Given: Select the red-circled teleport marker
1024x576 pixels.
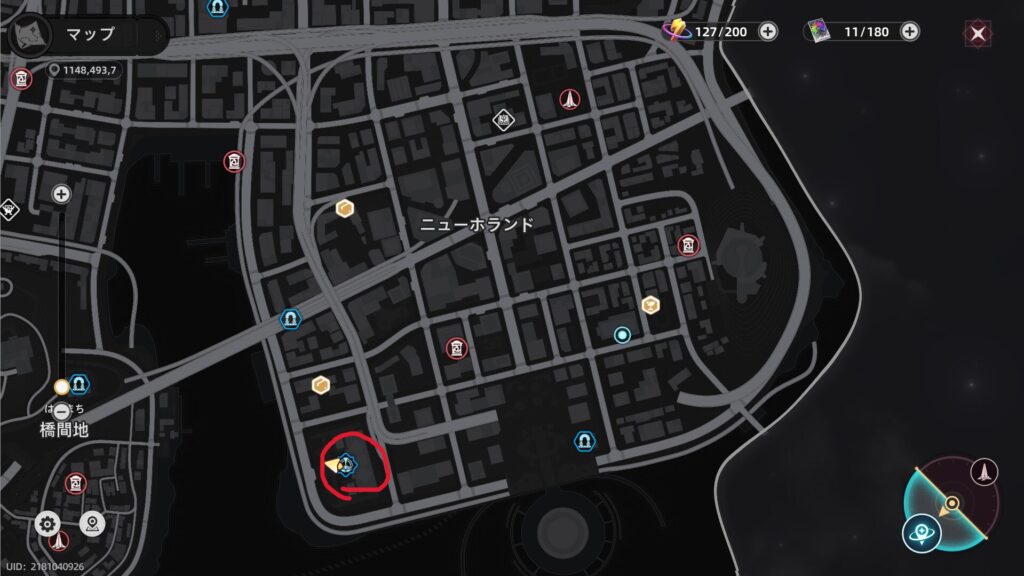Looking at the screenshot, I should (346, 465).
